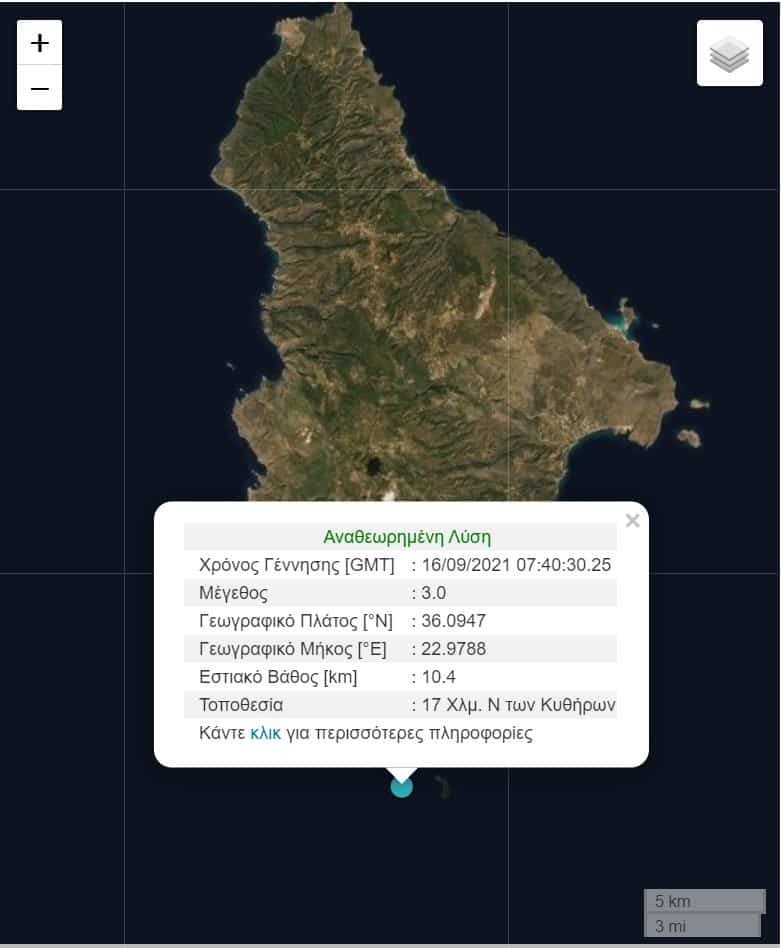The height and width of the screenshot is (948, 781).
Task: Tap the teal earthquake marker
Action: [401, 786]
